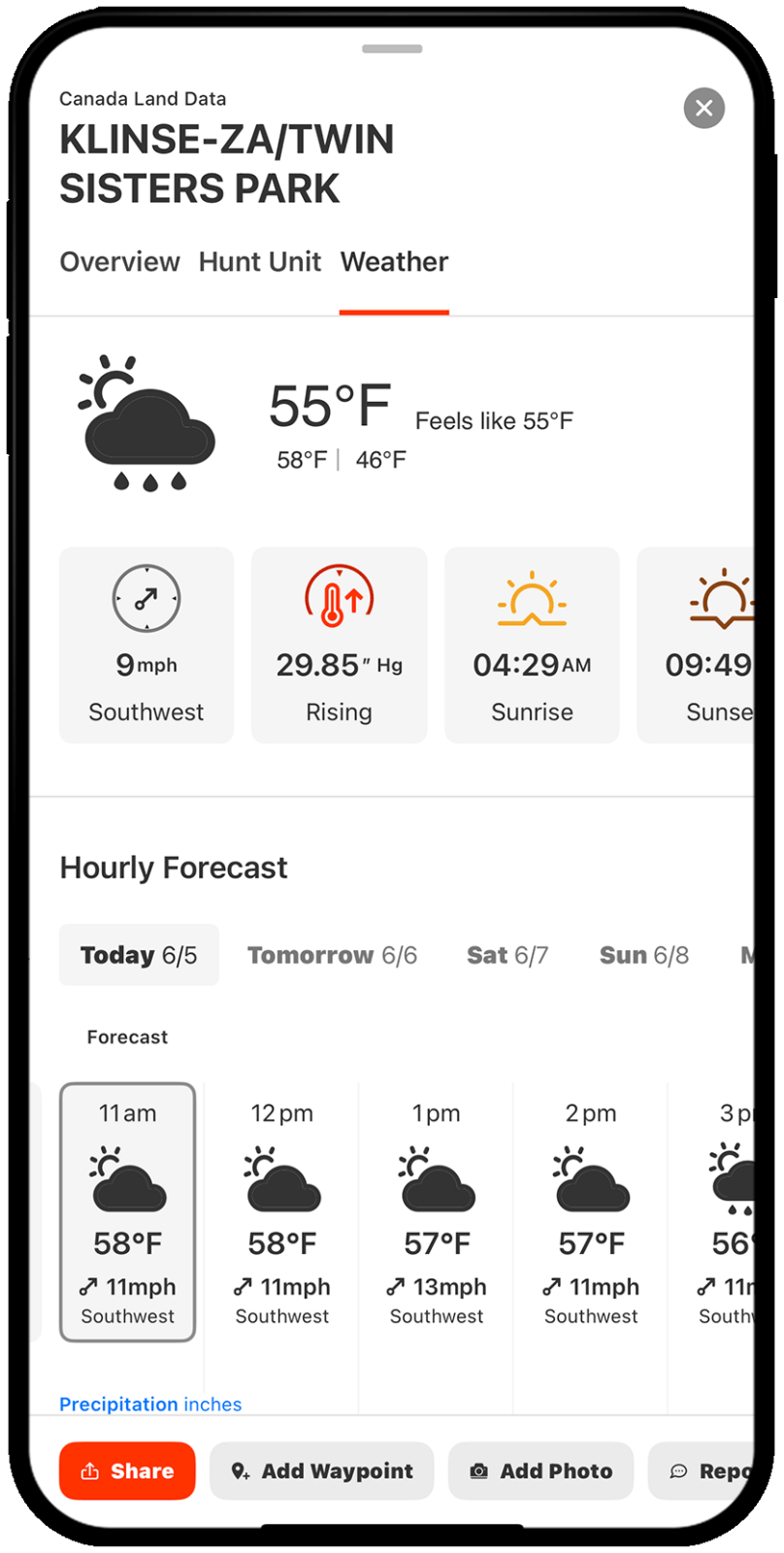
Task: Switch to the Overview tab
Action: 119,262
